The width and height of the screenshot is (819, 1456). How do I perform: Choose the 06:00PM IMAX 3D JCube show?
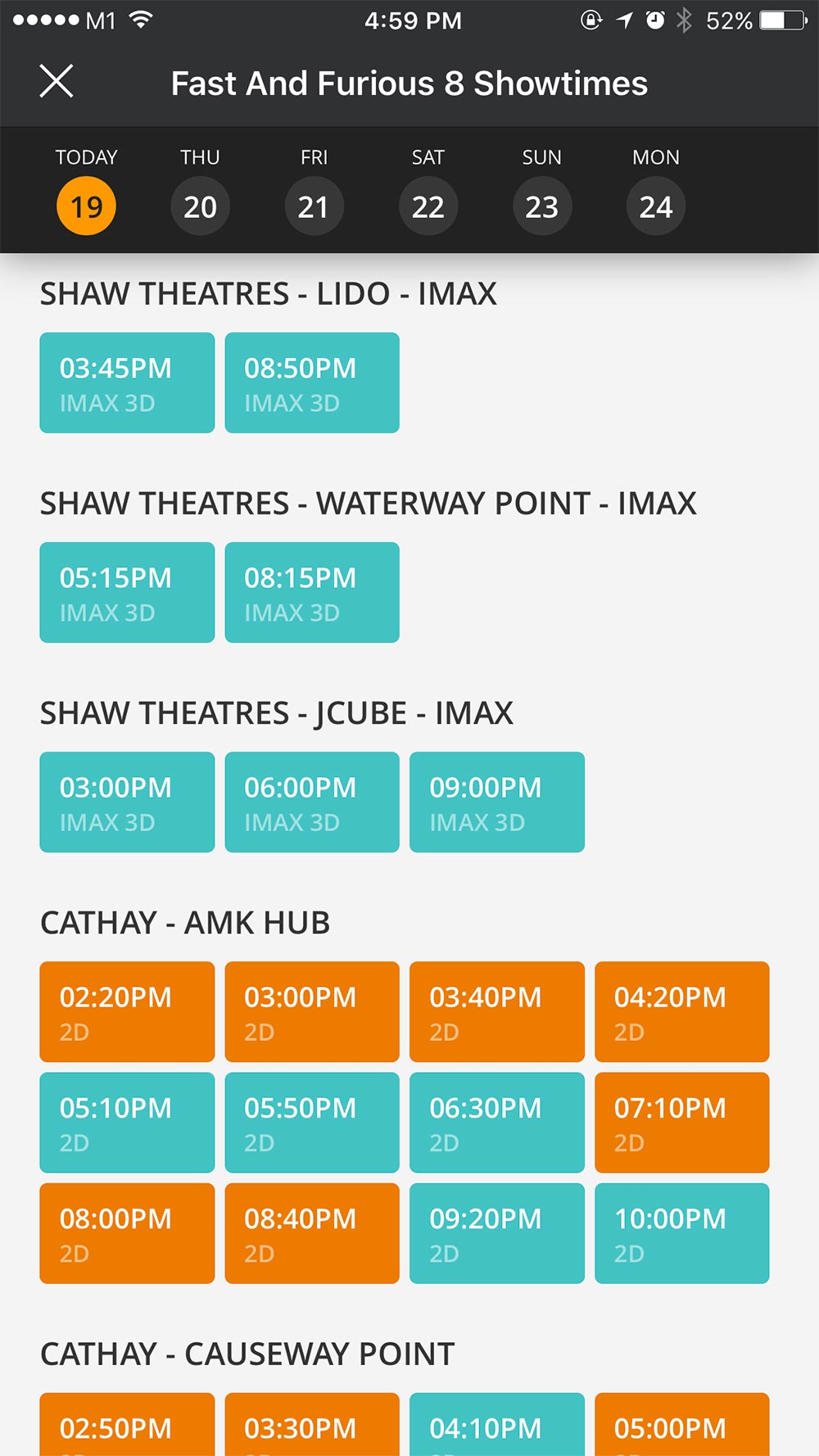click(x=312, y=802)
